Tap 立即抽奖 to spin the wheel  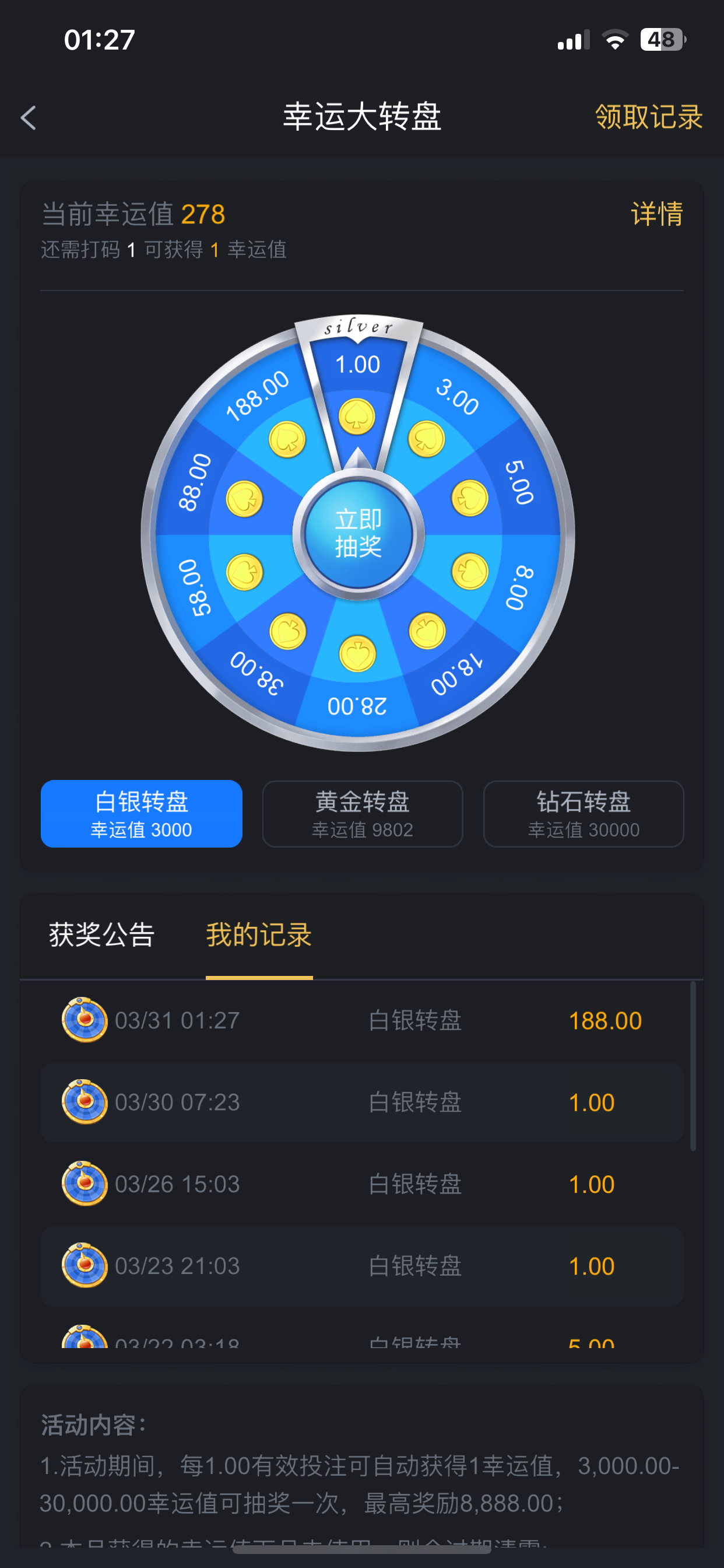pos(359,534)
